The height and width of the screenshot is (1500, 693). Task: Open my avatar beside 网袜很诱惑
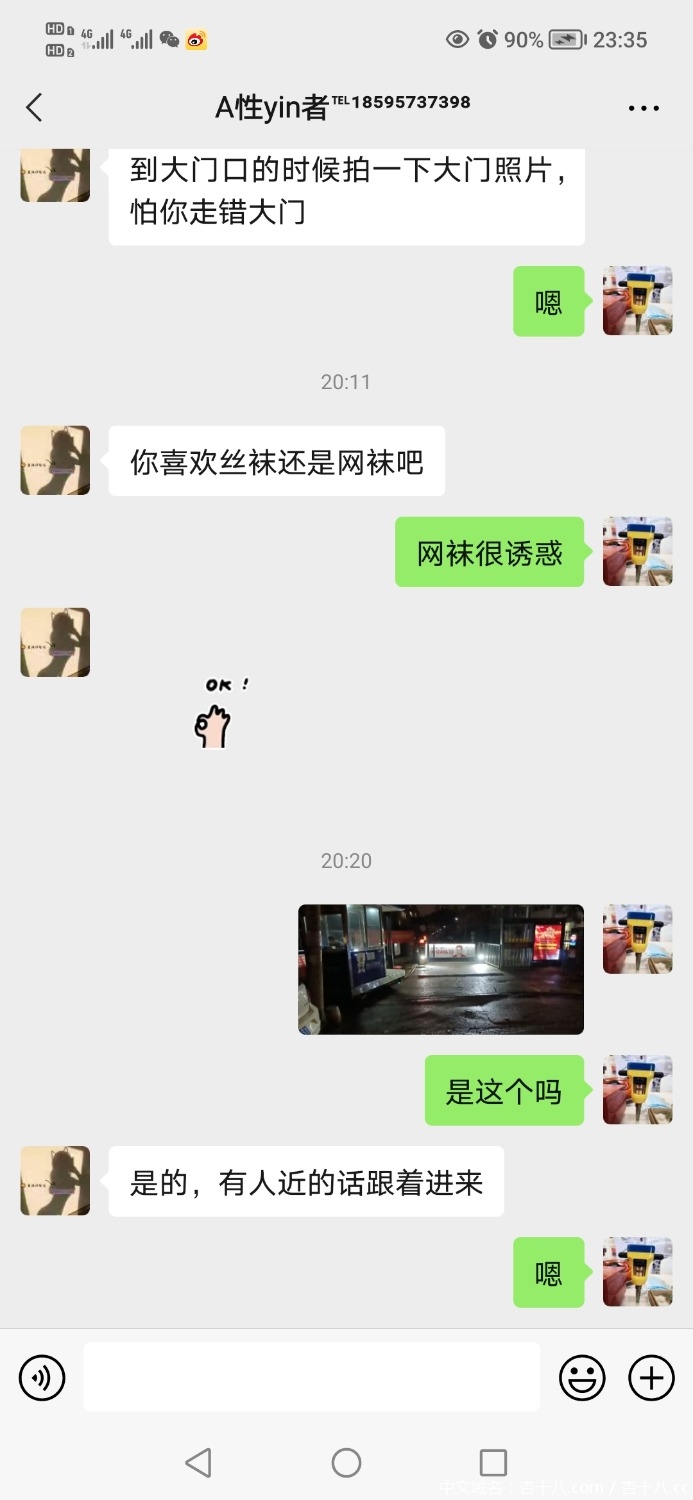(637, 551)
